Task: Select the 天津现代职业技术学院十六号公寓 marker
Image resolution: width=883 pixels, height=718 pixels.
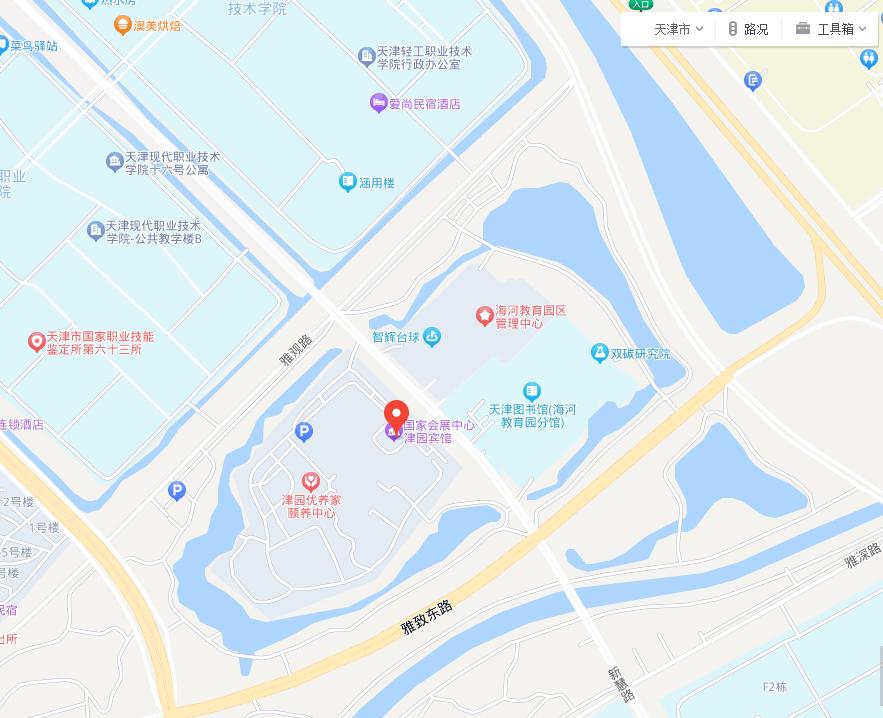Action: coord(115,162)
